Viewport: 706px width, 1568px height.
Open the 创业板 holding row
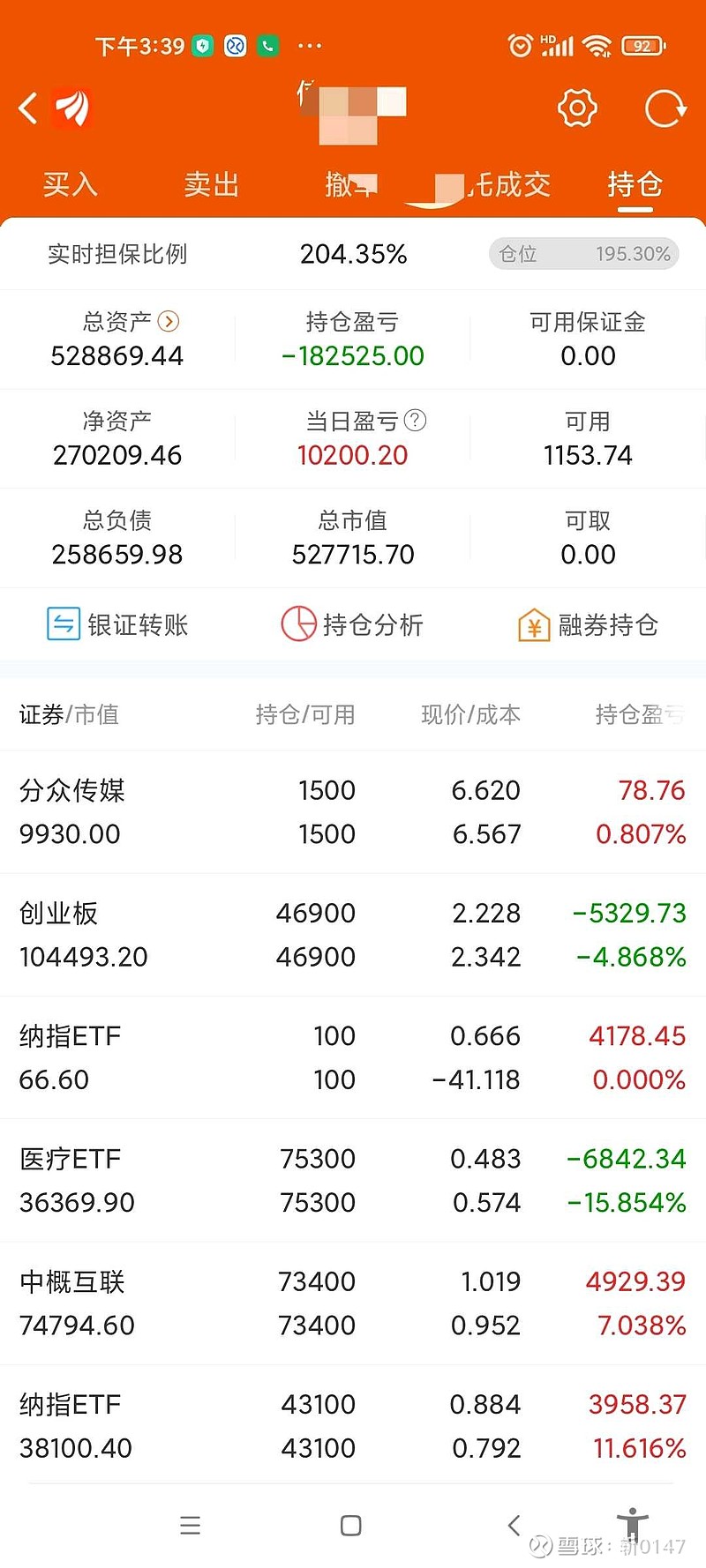pos(353,935)
